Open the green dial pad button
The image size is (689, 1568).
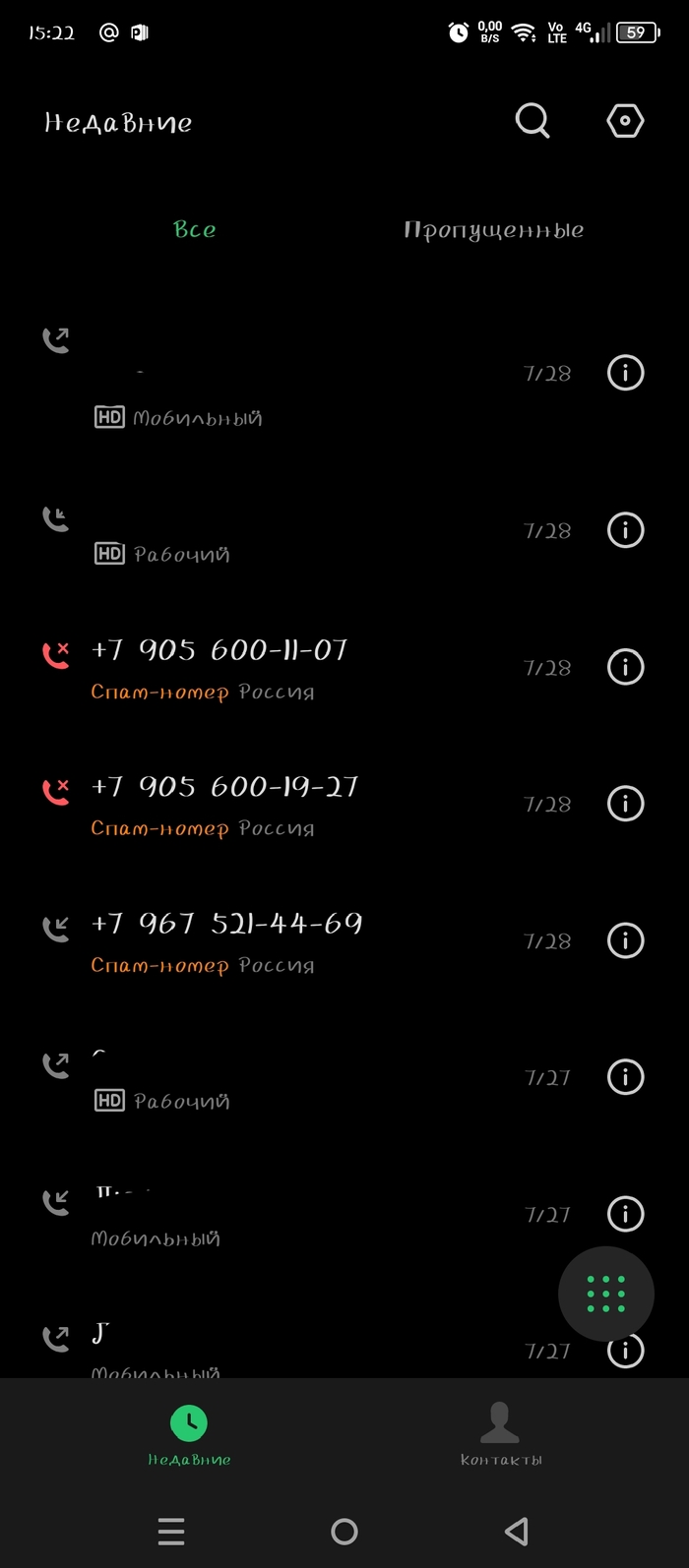tap(605, 1294)
